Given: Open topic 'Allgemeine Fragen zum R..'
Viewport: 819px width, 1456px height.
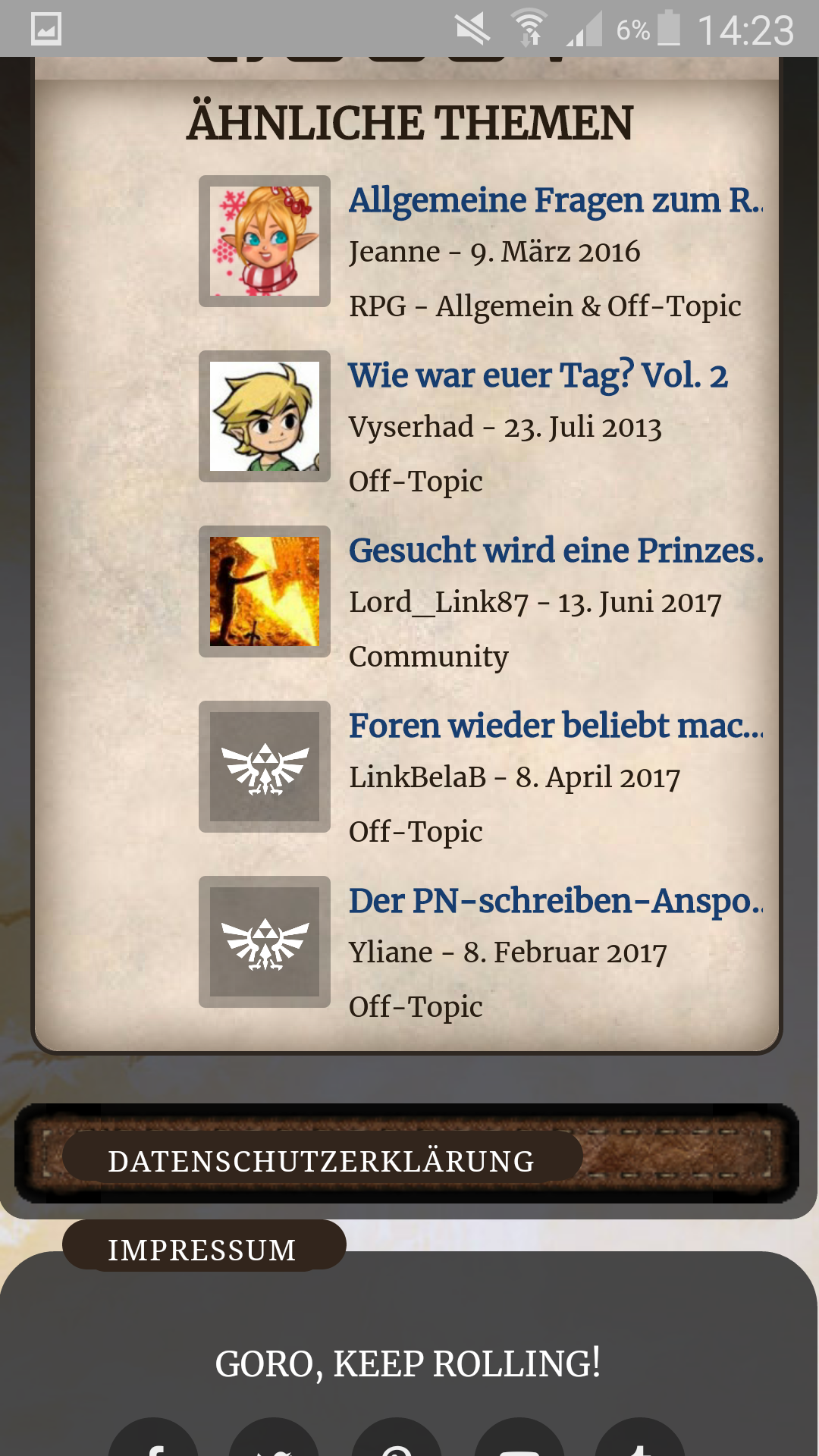Looking at the screenshot, I should click(555, 201).
